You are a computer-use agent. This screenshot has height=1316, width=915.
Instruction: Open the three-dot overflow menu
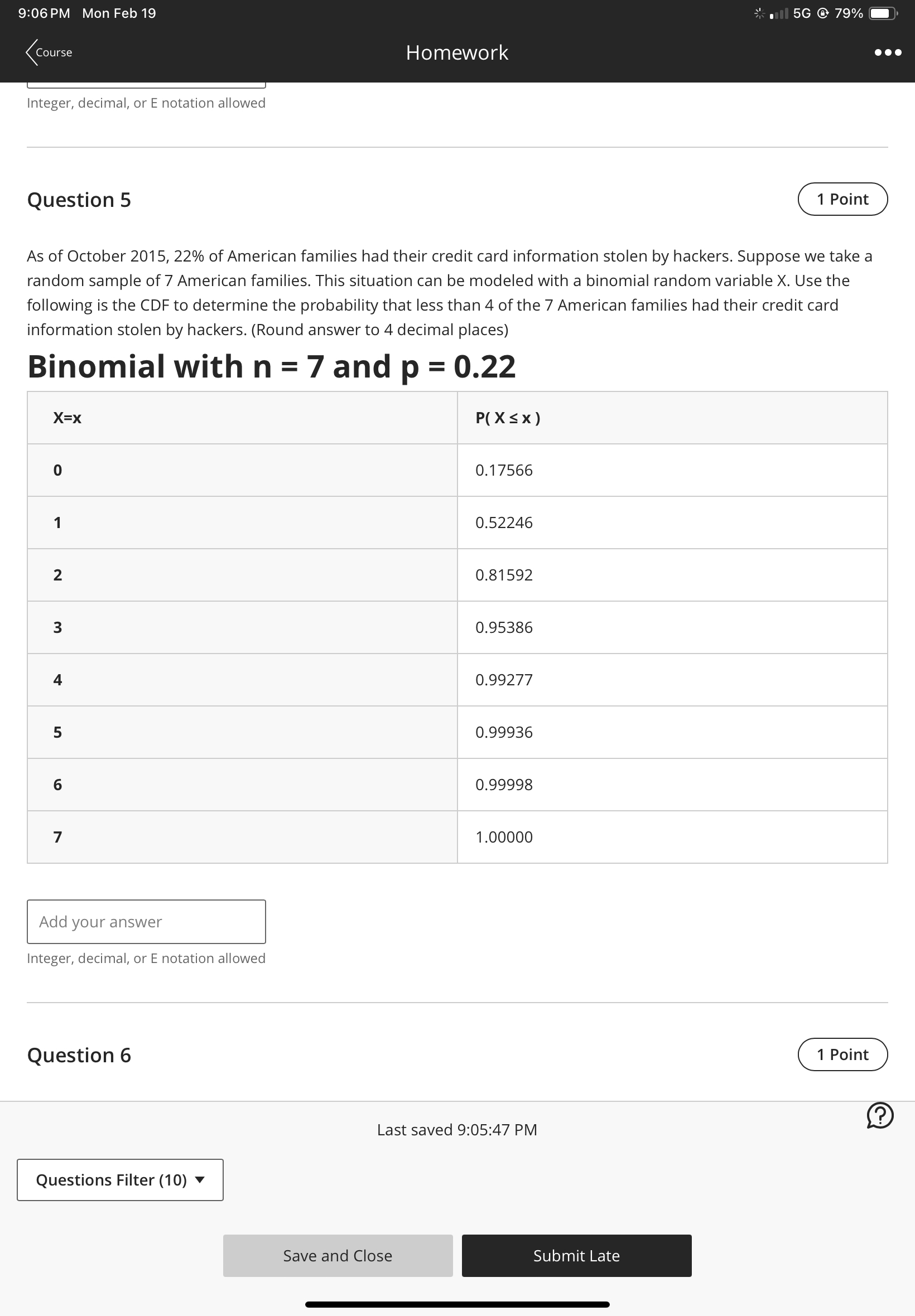pyautogui.click(x=888, y=52)
